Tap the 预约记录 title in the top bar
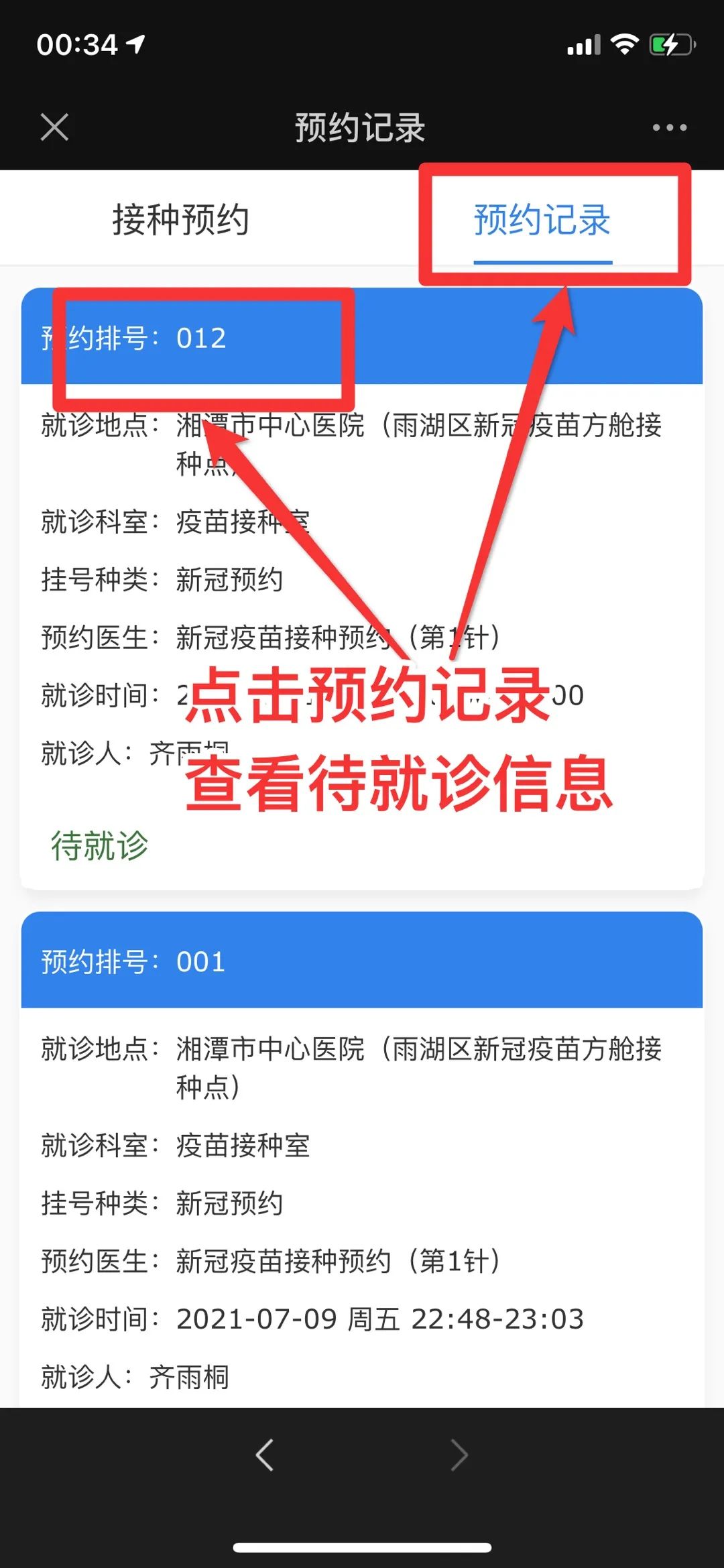The width and height of the screenshot is (724, 1568). point(360,129)
